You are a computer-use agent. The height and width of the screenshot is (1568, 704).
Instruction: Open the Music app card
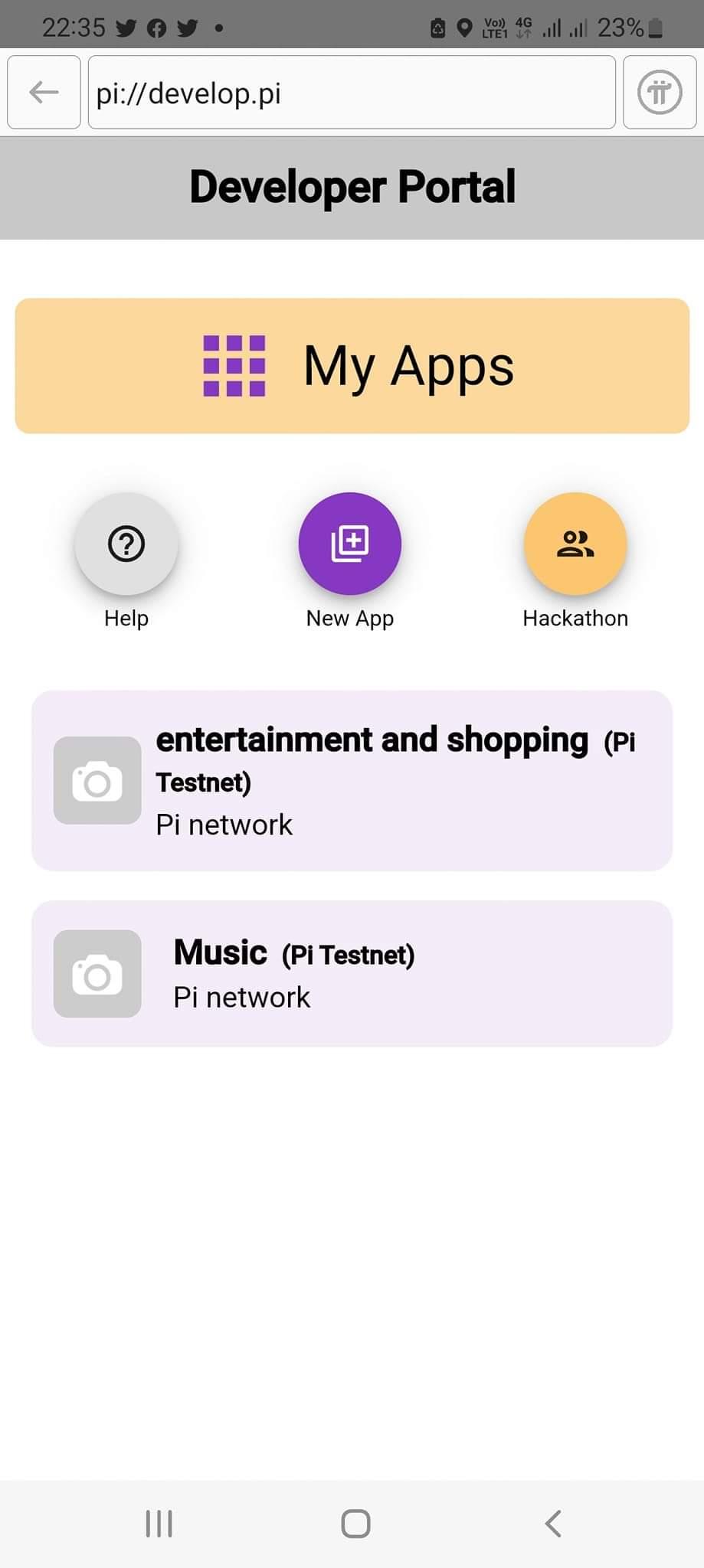point(352,973)
